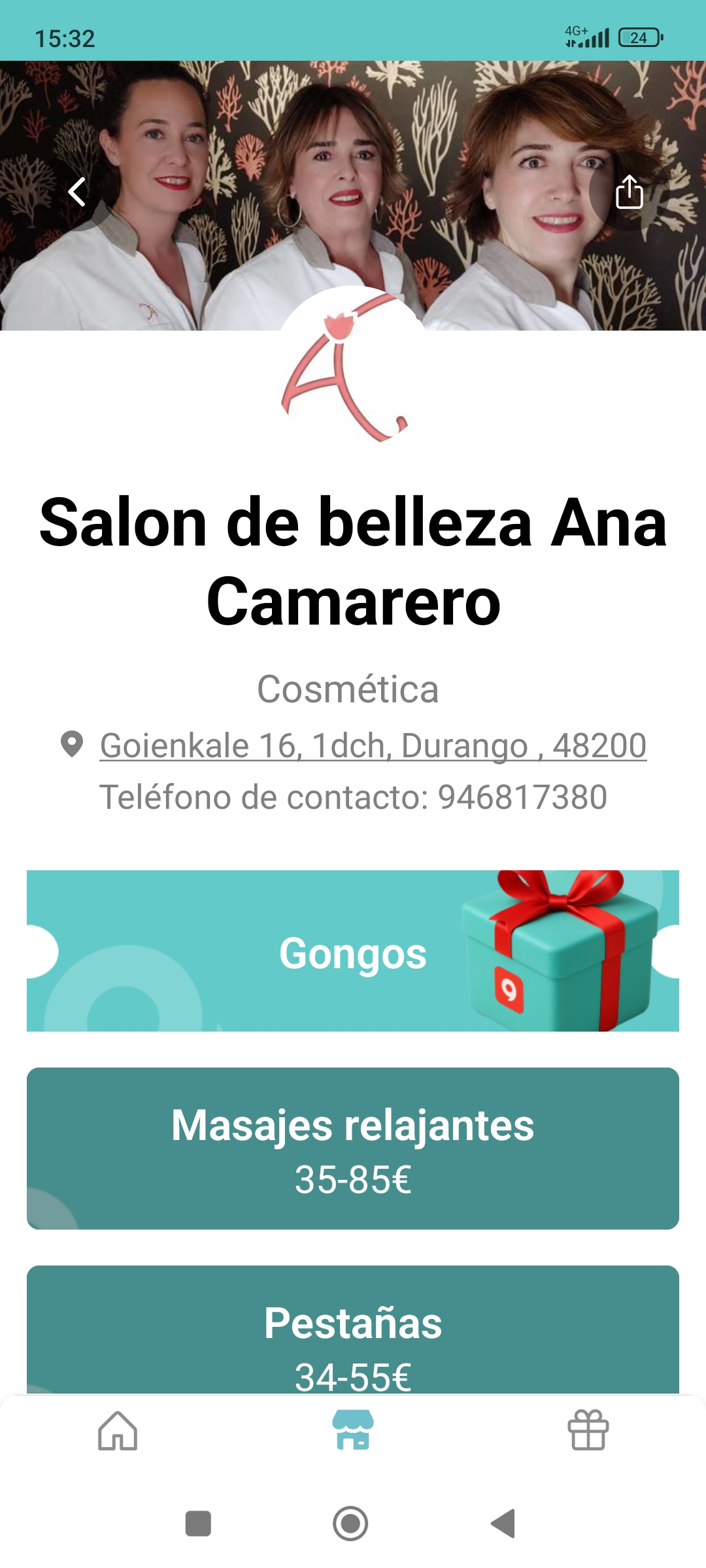Switch to the home tab
This screenshot has height=1568, width=706.
(118, 1431)
